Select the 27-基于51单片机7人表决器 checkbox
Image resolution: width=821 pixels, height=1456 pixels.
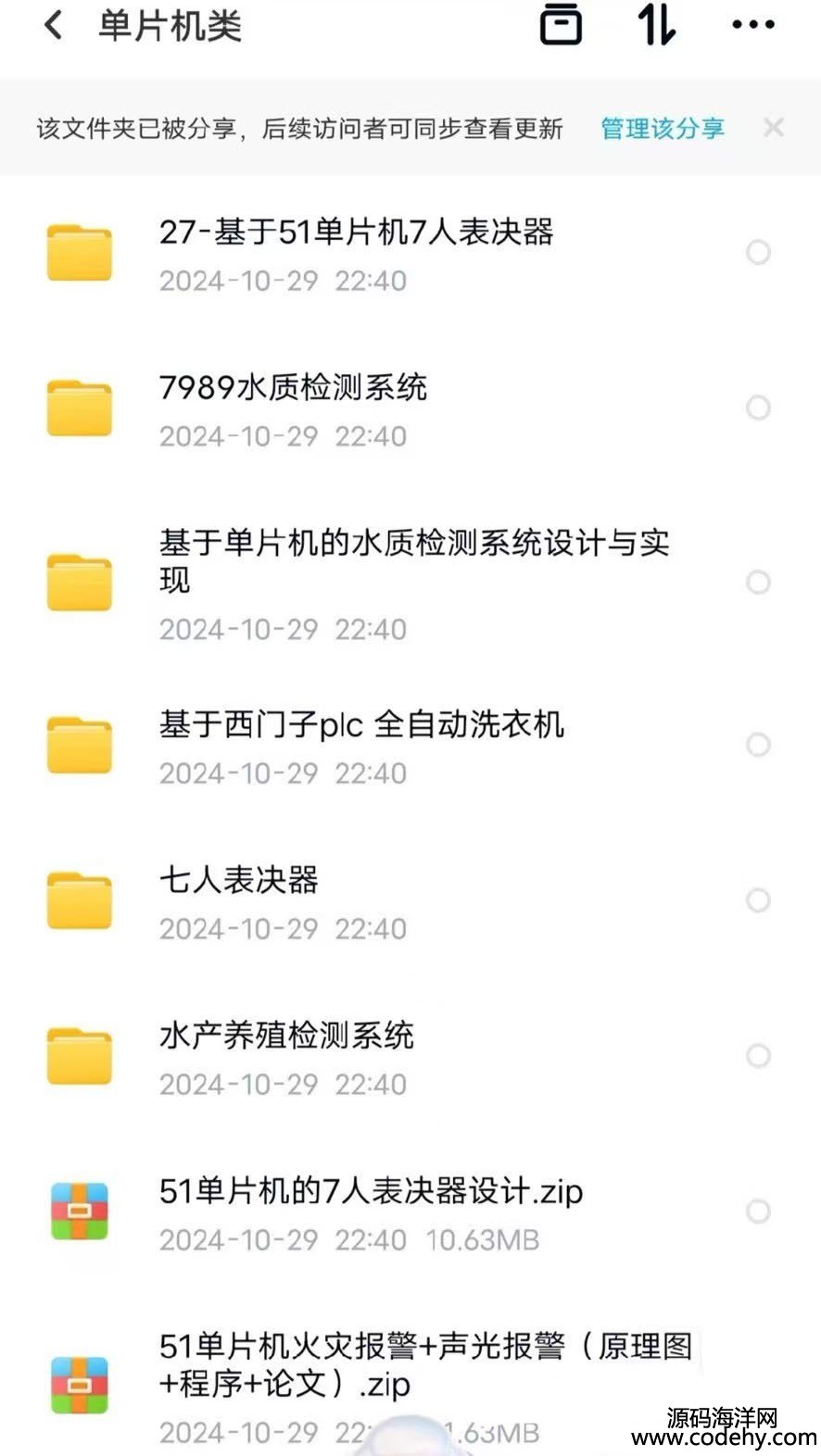point(758,252)
